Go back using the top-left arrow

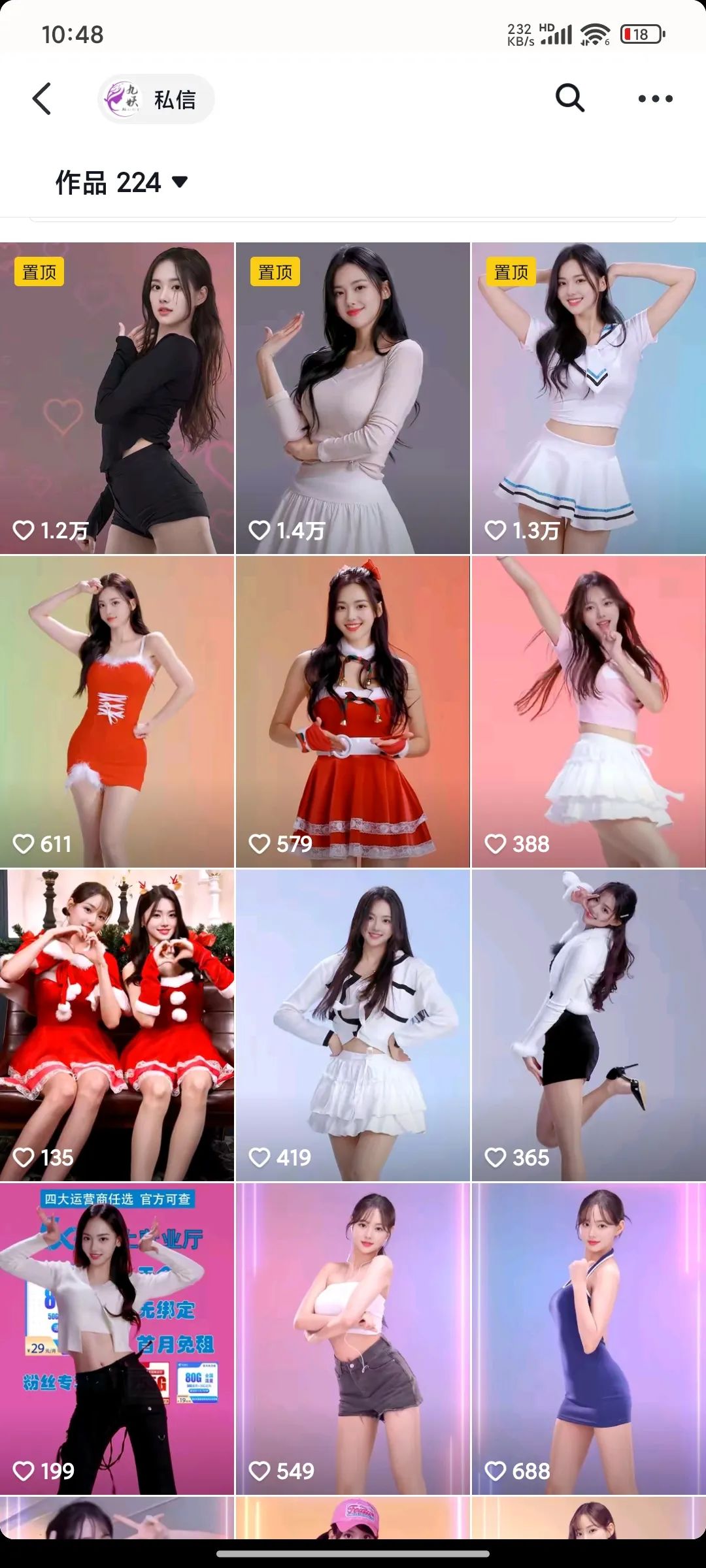point(42,99)
